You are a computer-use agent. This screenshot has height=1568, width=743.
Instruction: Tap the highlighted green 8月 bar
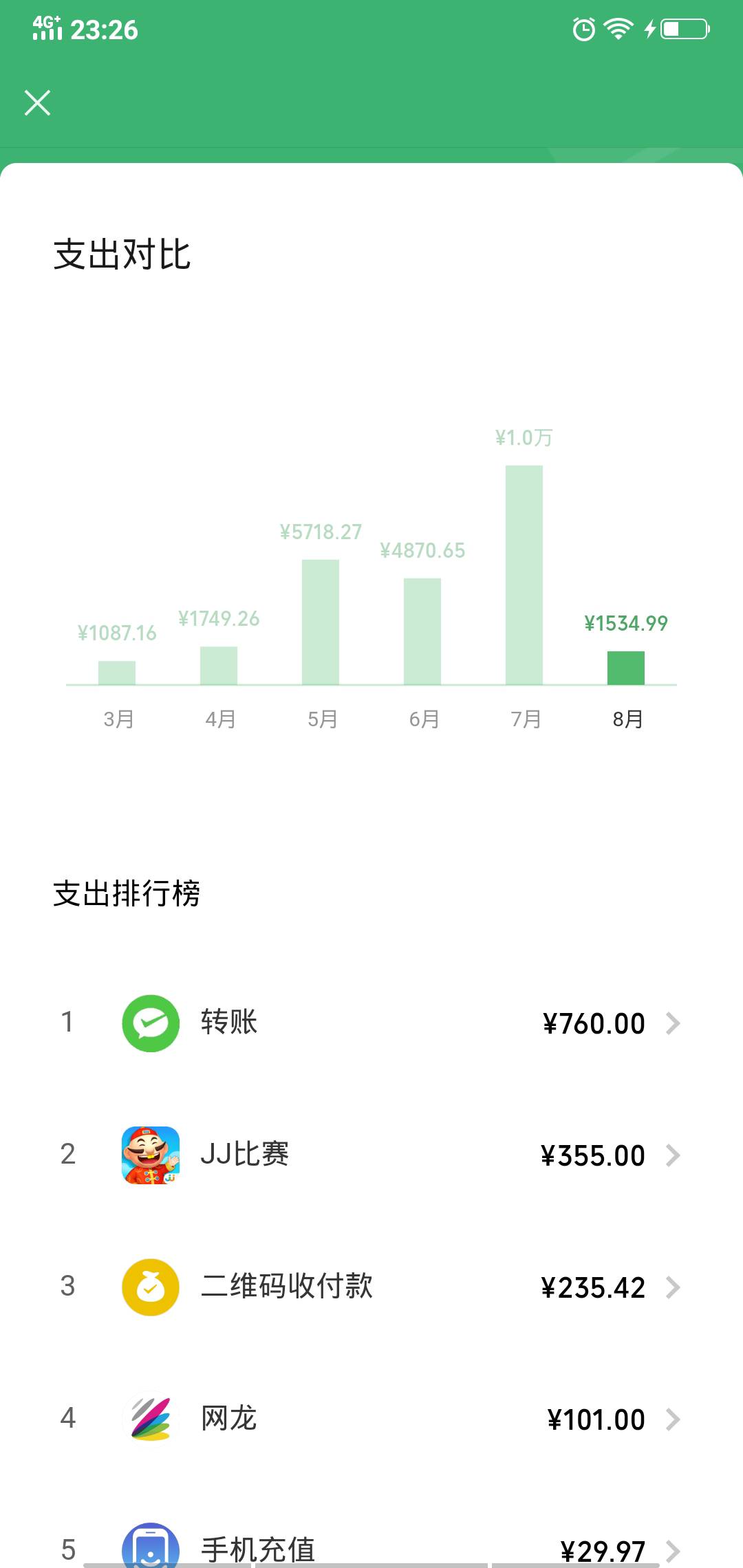626,667
